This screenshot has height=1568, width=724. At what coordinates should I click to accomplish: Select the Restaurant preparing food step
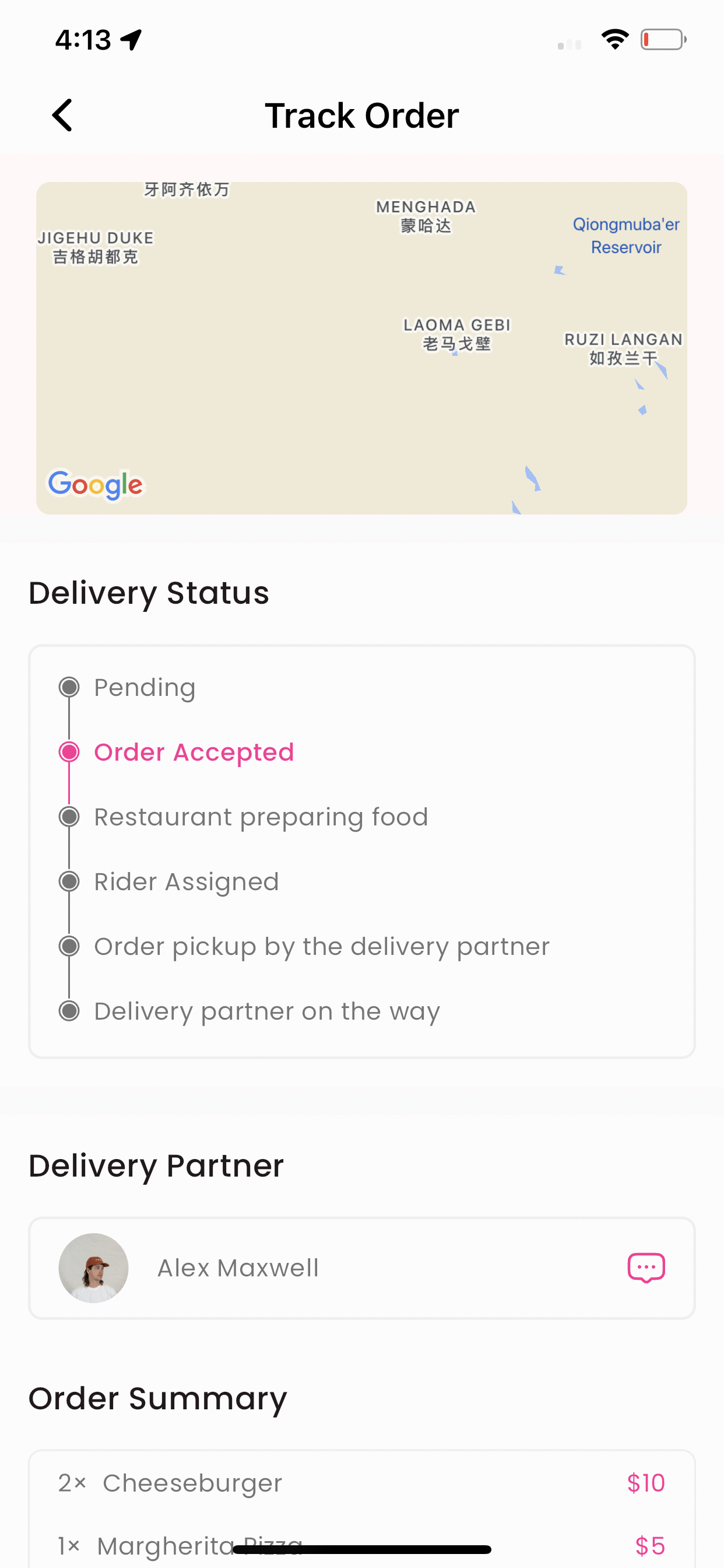click(x=261, y=816)
